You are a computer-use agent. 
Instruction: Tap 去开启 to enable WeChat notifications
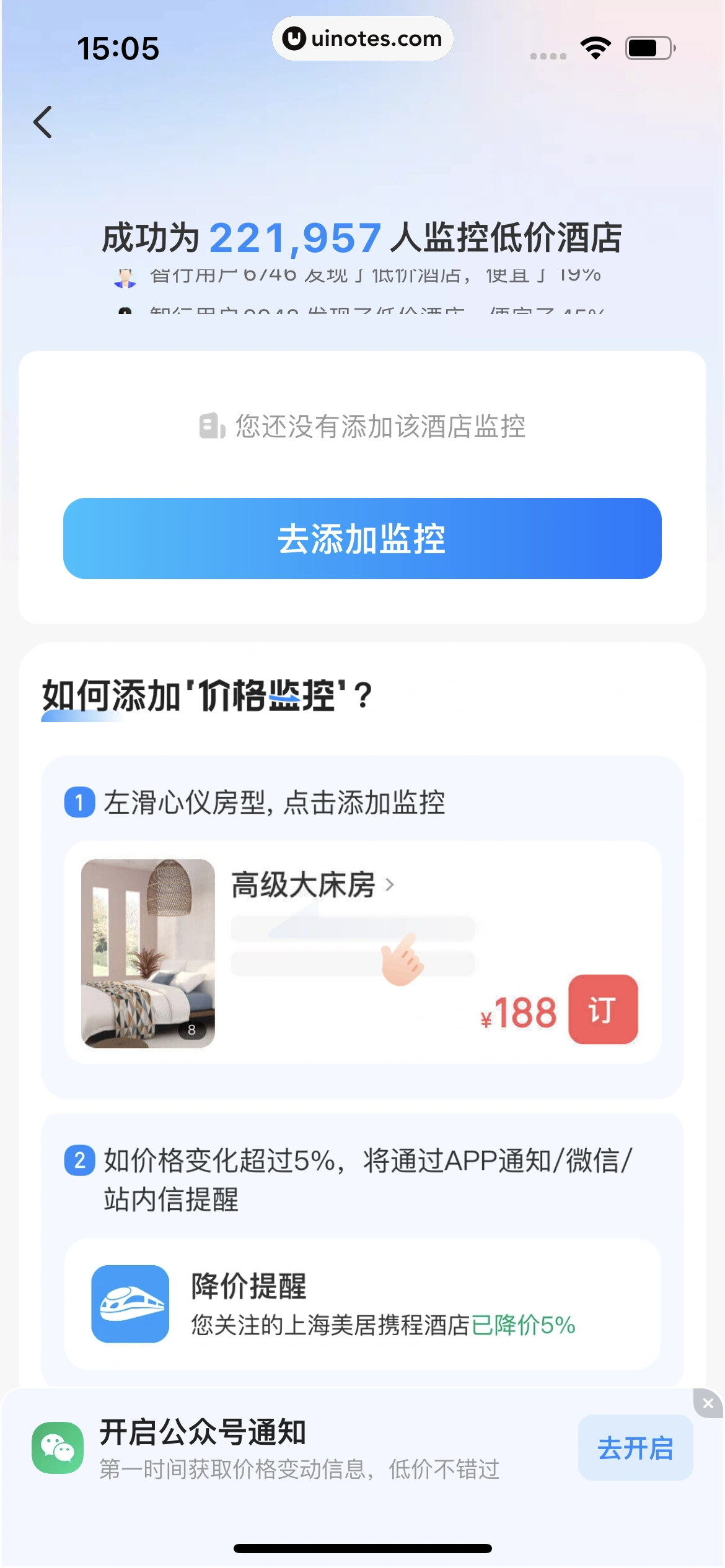pos(635,1448)
